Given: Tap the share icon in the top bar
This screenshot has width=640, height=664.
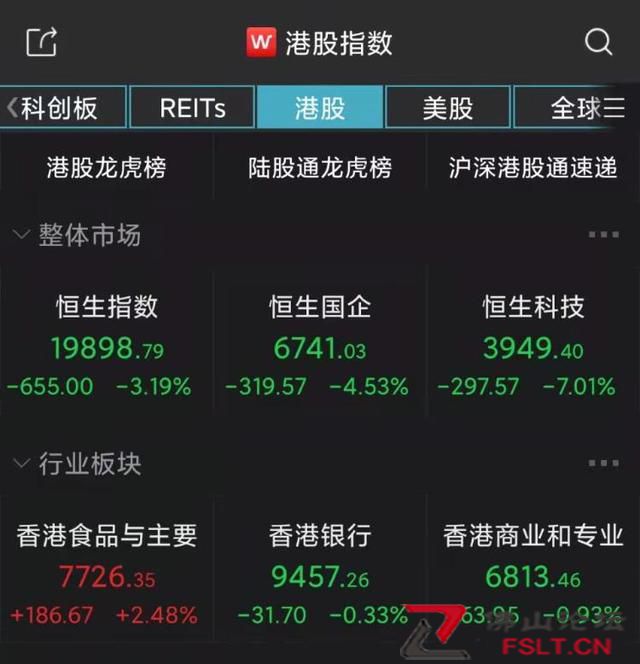Looking at the screenshot, I should point(41,42).
